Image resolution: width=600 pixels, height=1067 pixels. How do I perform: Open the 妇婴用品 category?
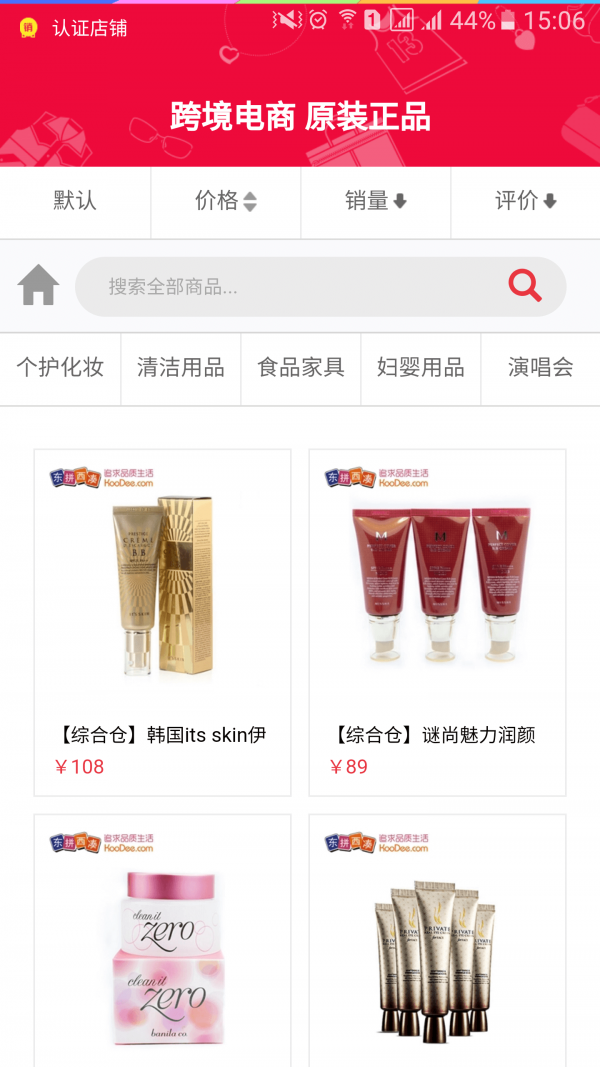click(x=420, y=368)
